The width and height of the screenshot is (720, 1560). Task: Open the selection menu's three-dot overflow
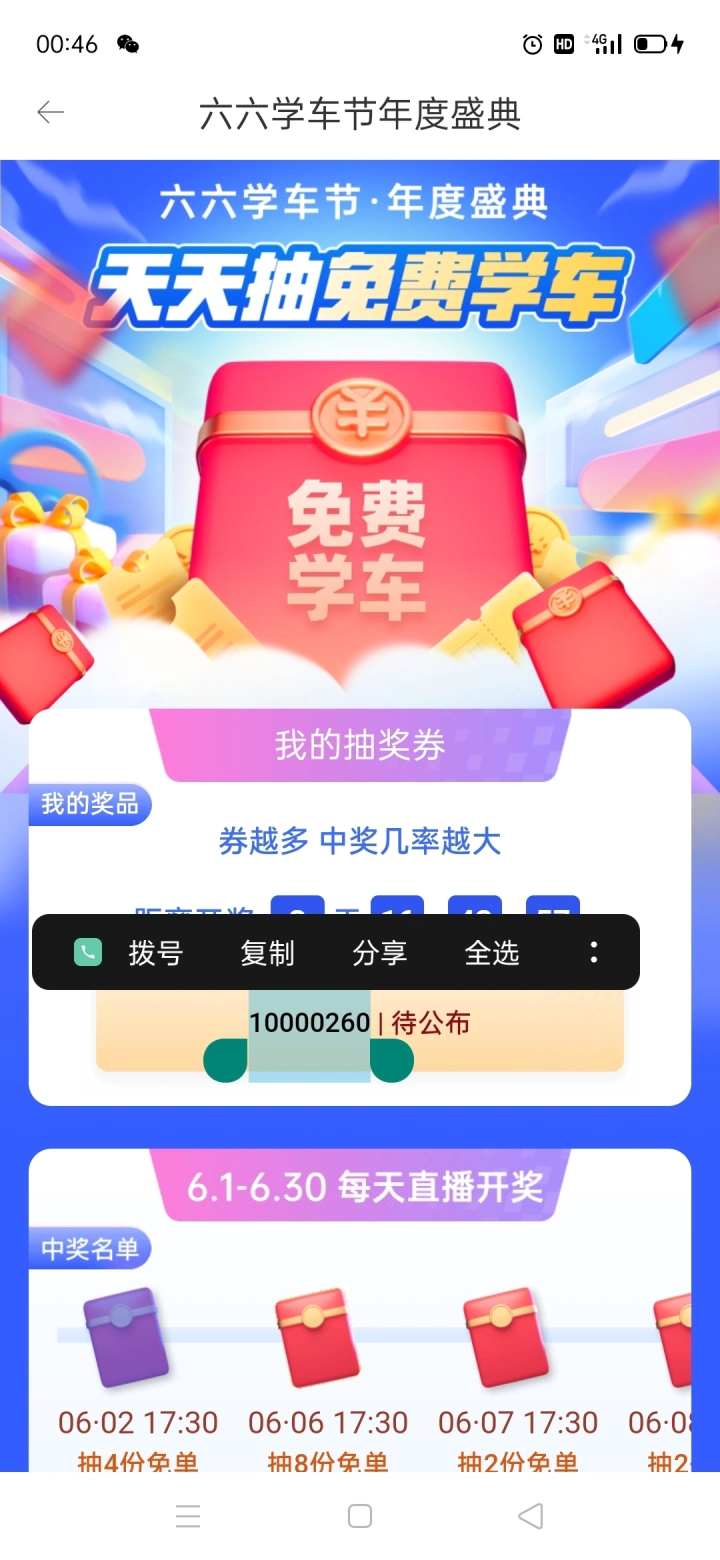click(593, 952)
